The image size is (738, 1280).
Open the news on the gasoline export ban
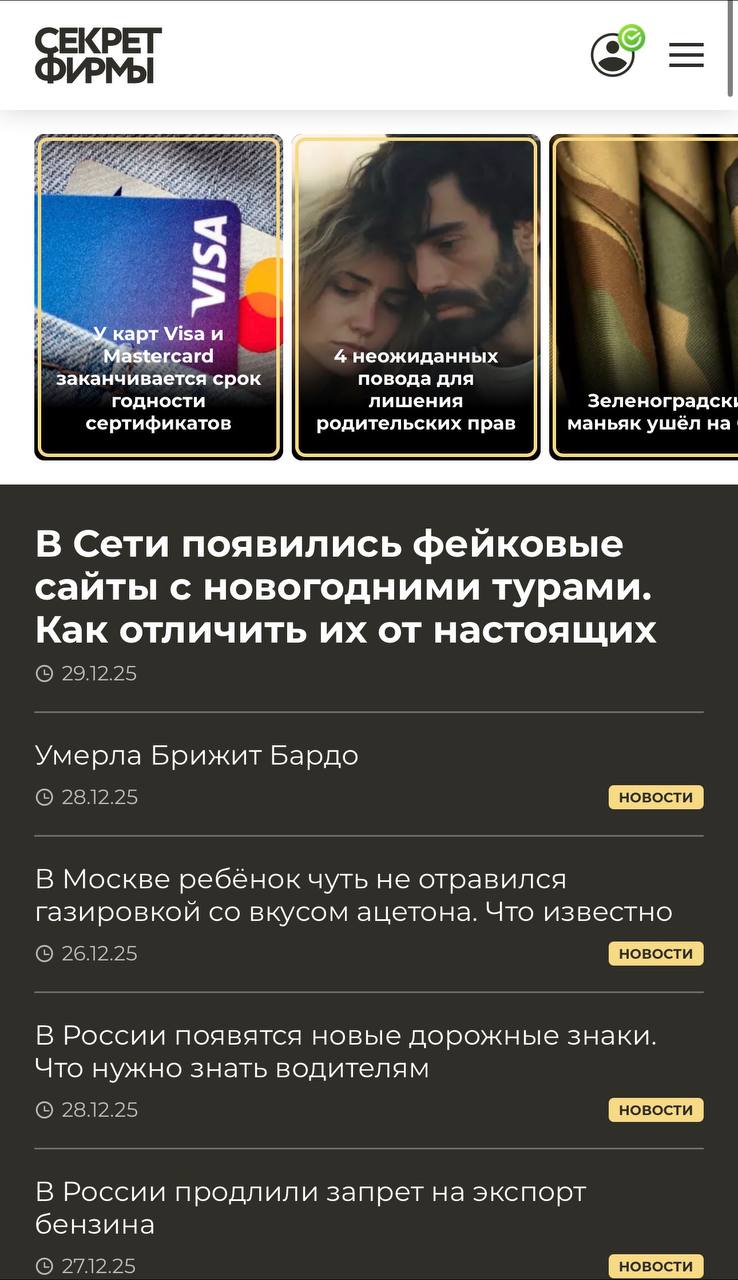(310, 1207)
